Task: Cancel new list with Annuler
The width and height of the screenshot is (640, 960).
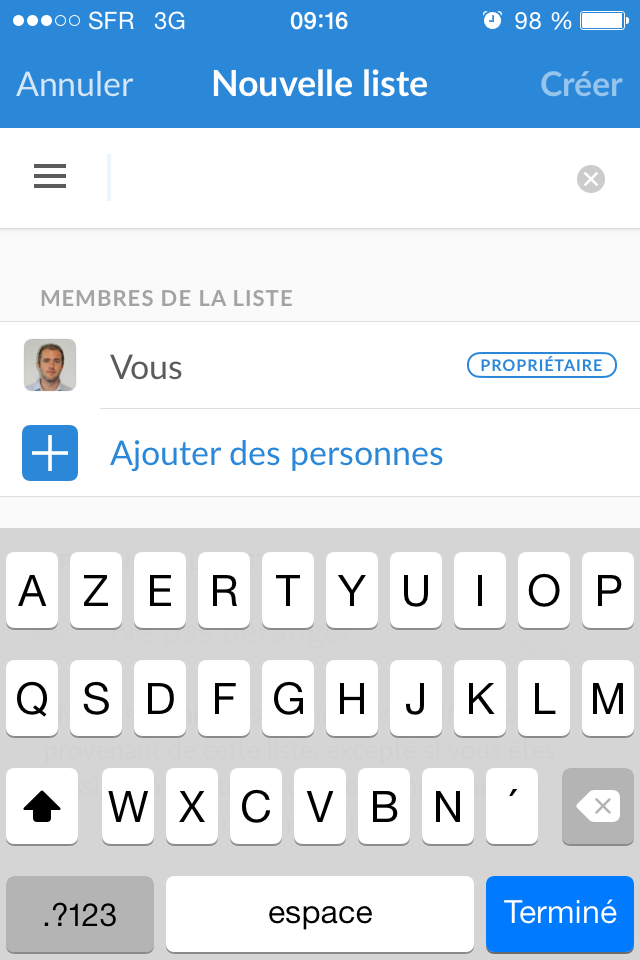Action: click(75, 84)
